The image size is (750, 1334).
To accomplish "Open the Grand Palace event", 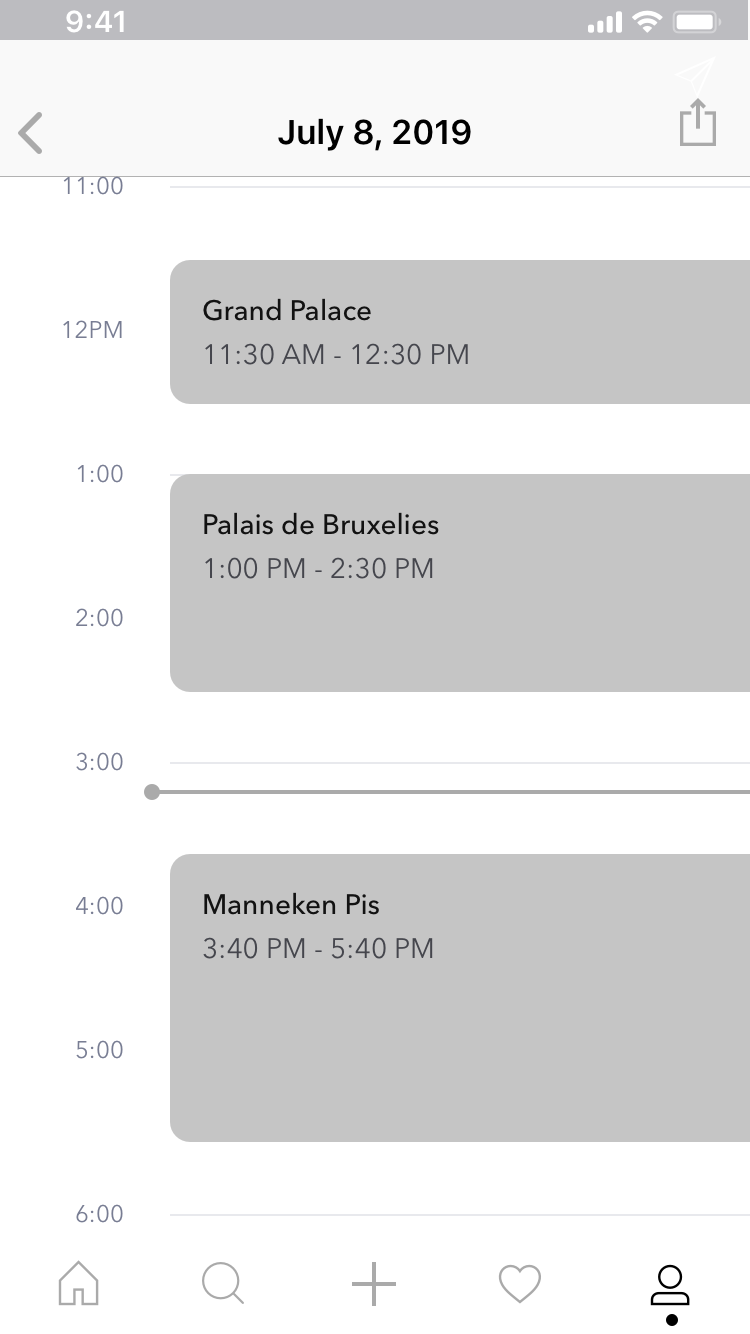I will click(460, 332).
